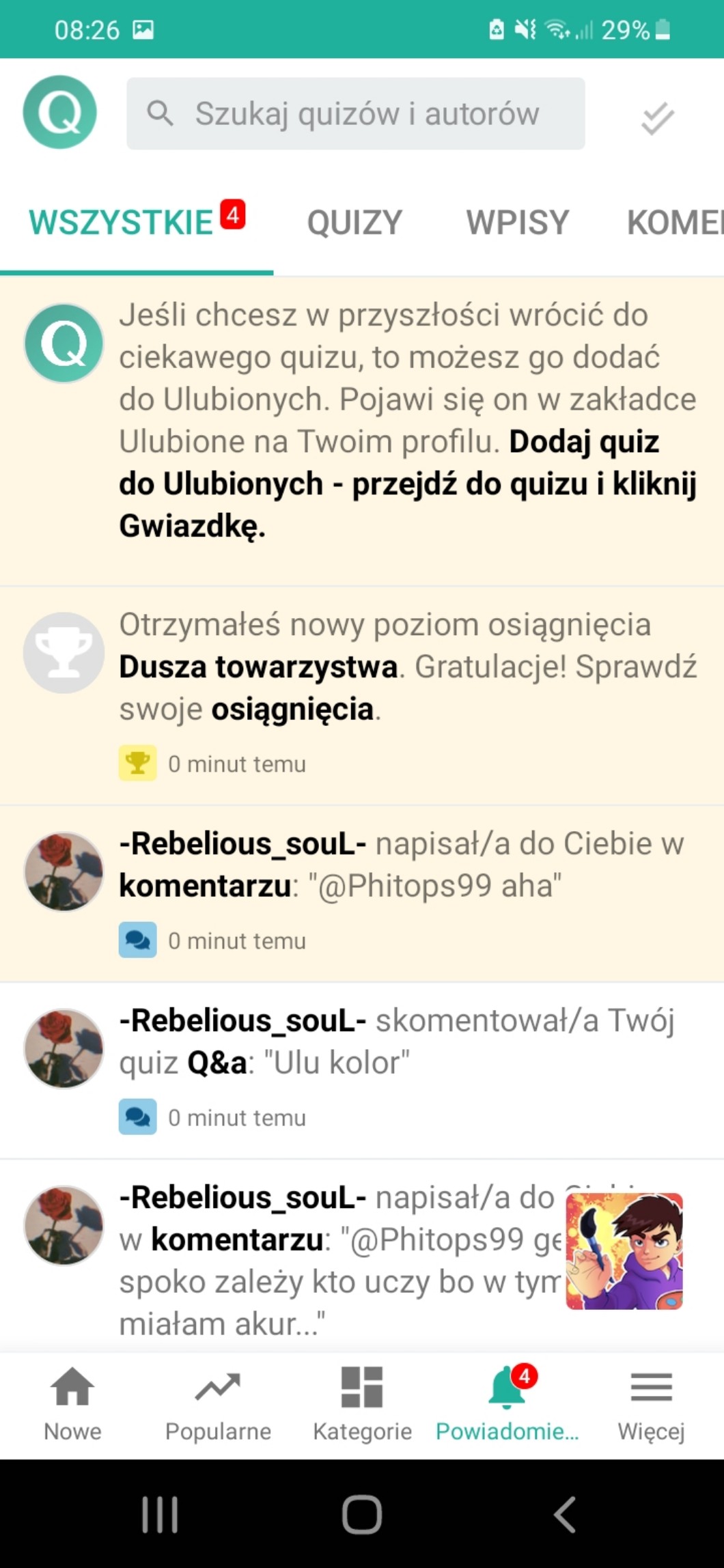The height and width of the screenshot is (1568, 724).
Task: Switch to the WPISY tab
Action: point(517,223)
